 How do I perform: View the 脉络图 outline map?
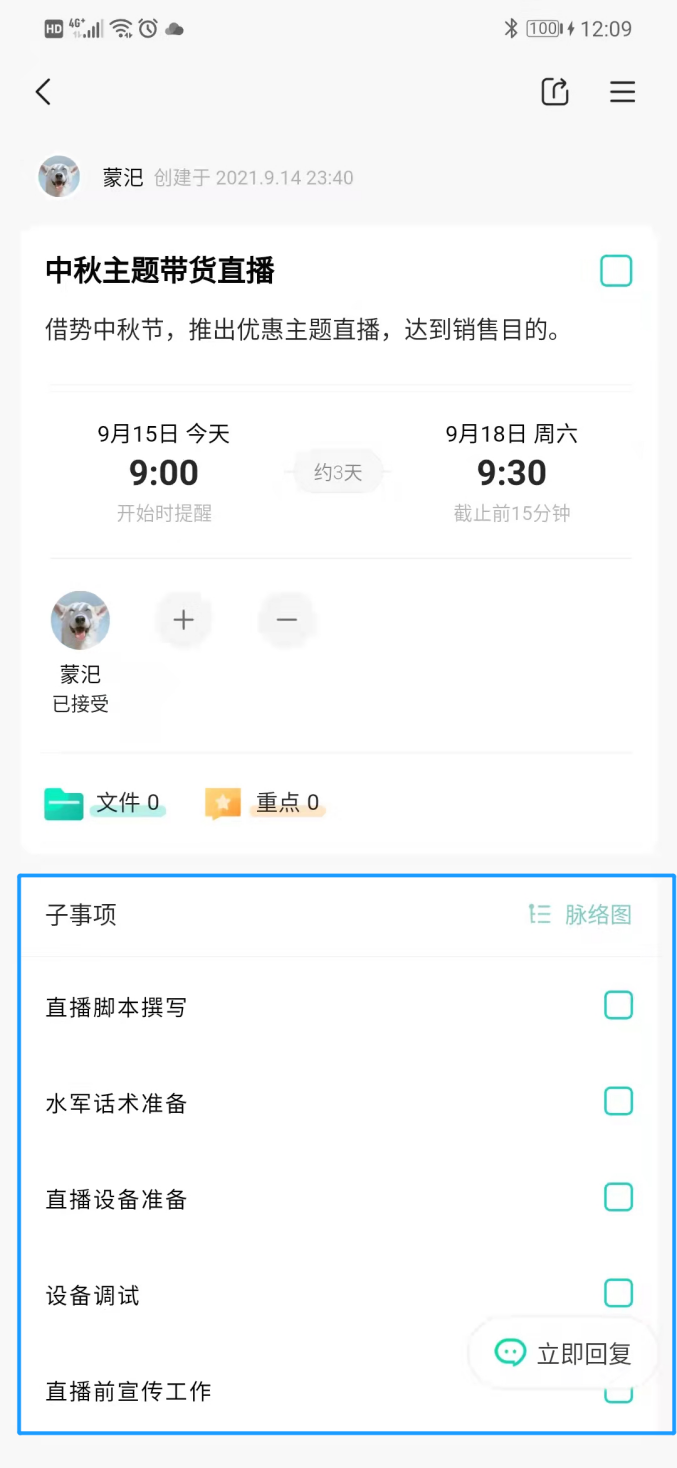[581, 914]
